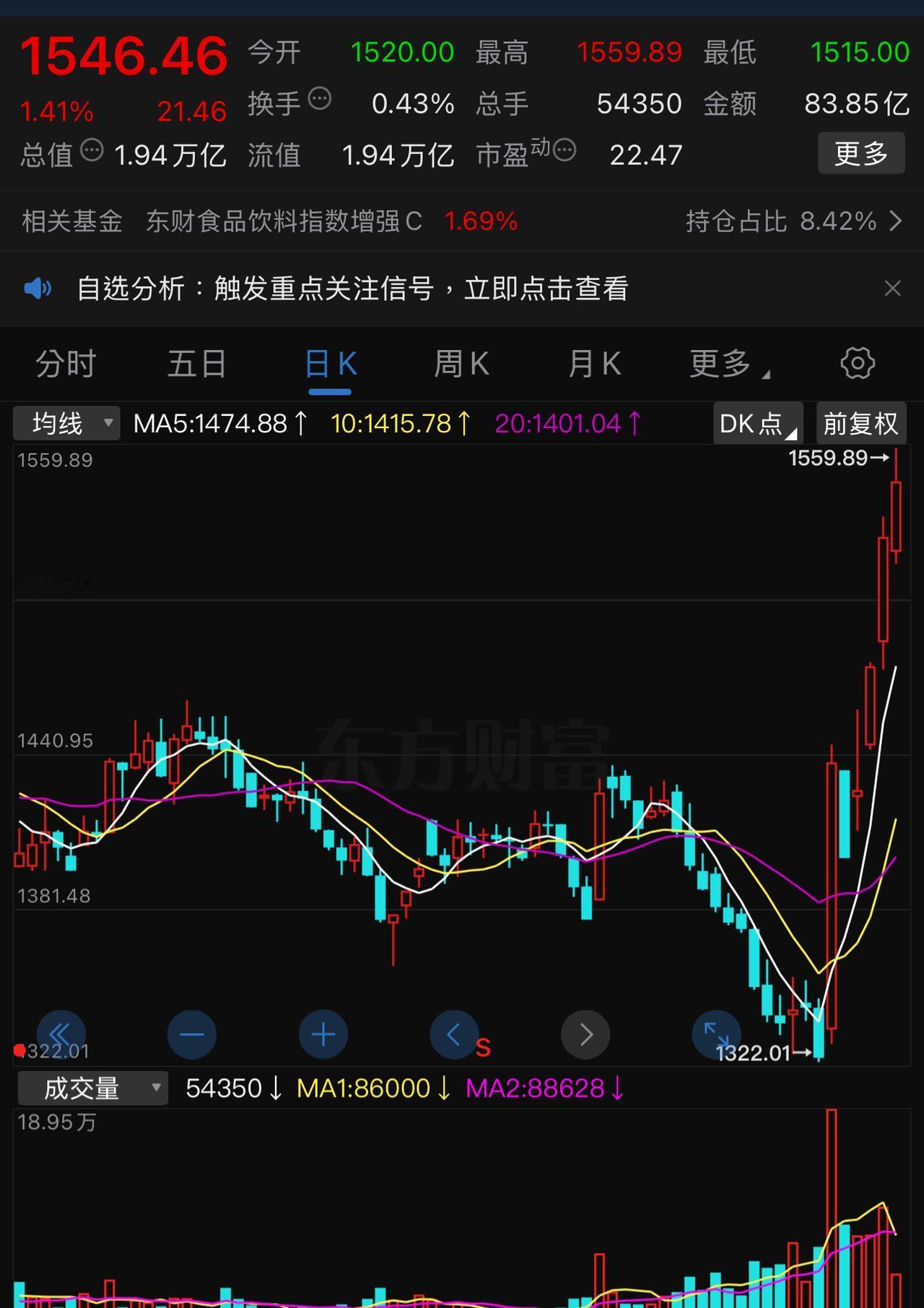Open the chart settings gear
924x1308 pixels.
(x=857, y=364)
